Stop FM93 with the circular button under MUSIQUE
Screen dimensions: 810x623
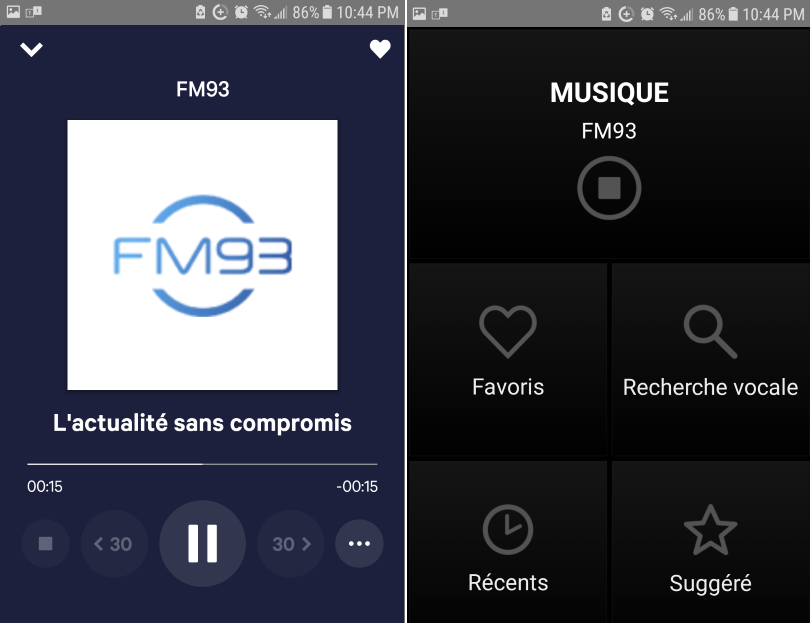click(609, 188)
